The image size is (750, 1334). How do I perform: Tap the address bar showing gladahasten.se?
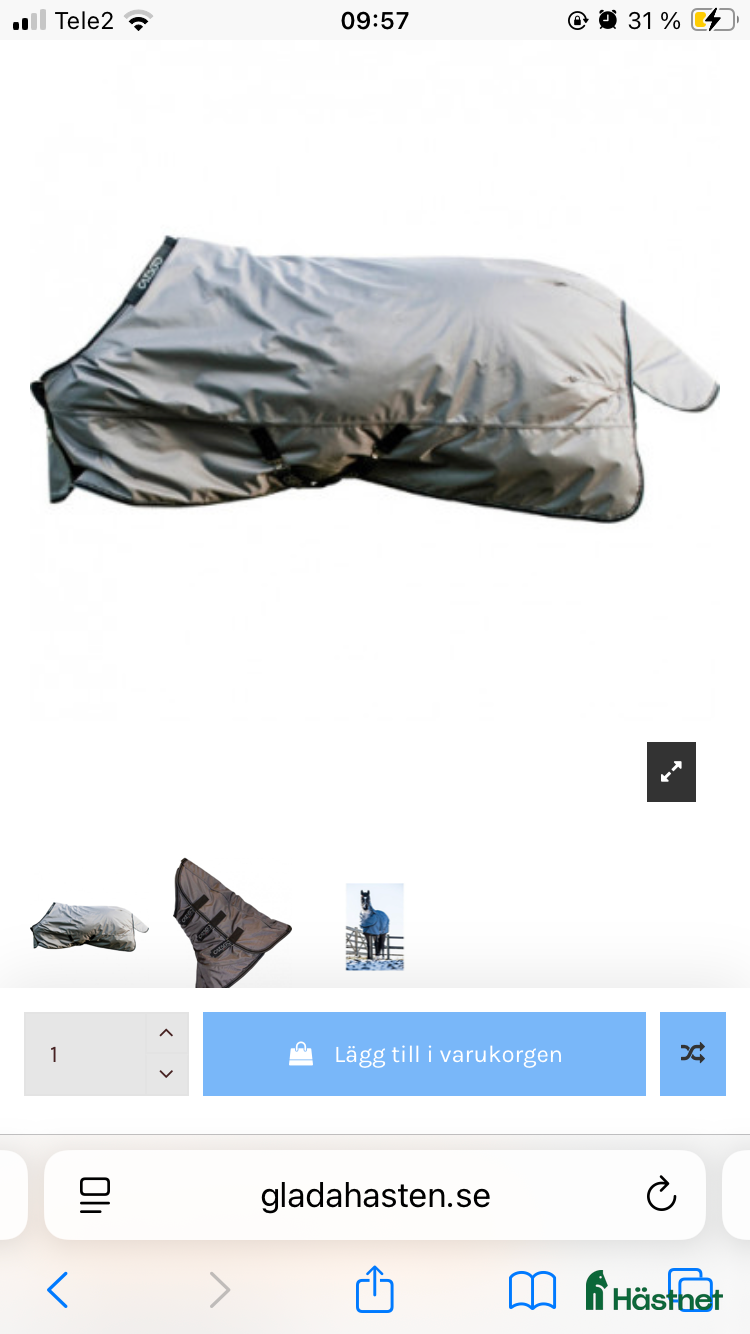pos(375,1194)
